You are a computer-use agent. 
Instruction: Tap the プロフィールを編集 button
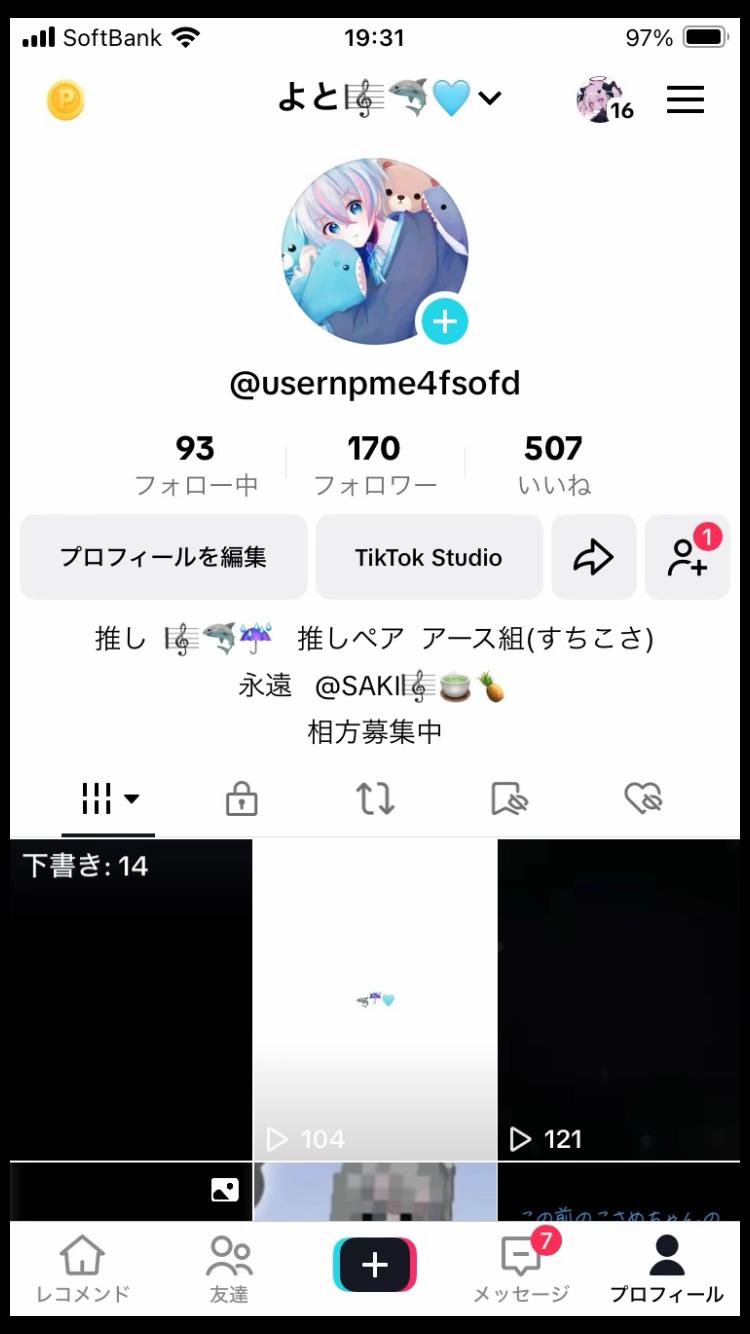163,557
